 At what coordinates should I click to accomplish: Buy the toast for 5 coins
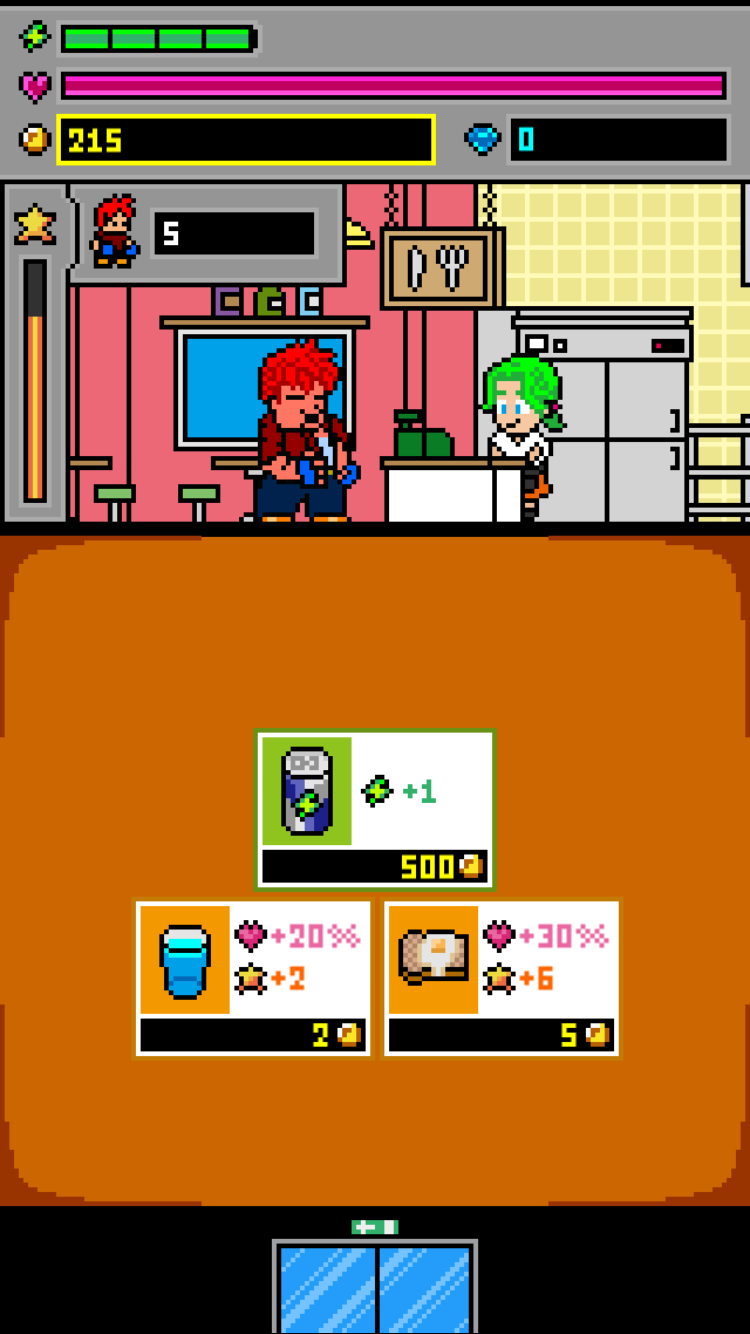pyautogui.click(x=501, y=977)
